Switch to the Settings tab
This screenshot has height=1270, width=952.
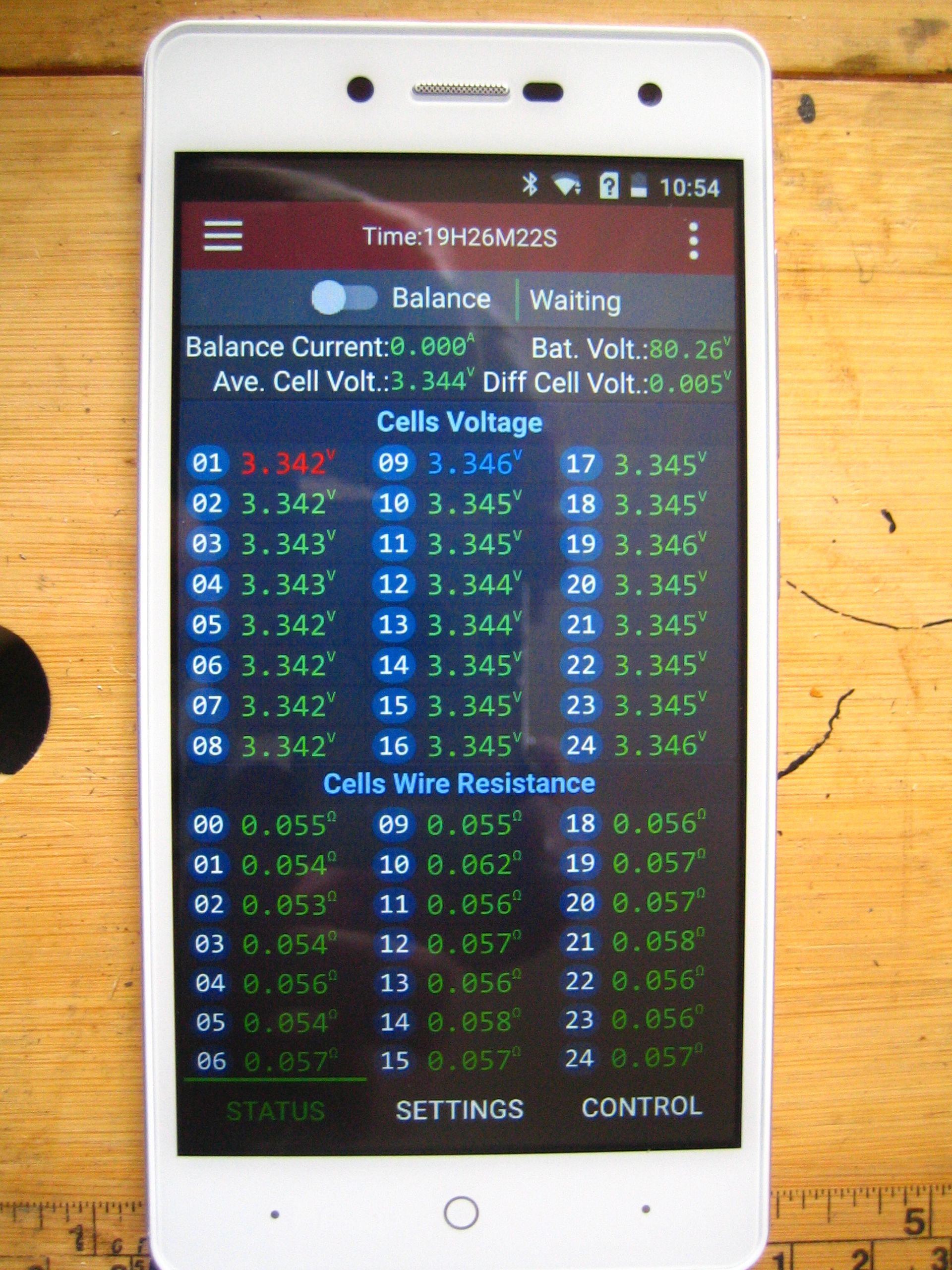(x=459, y=1109)
